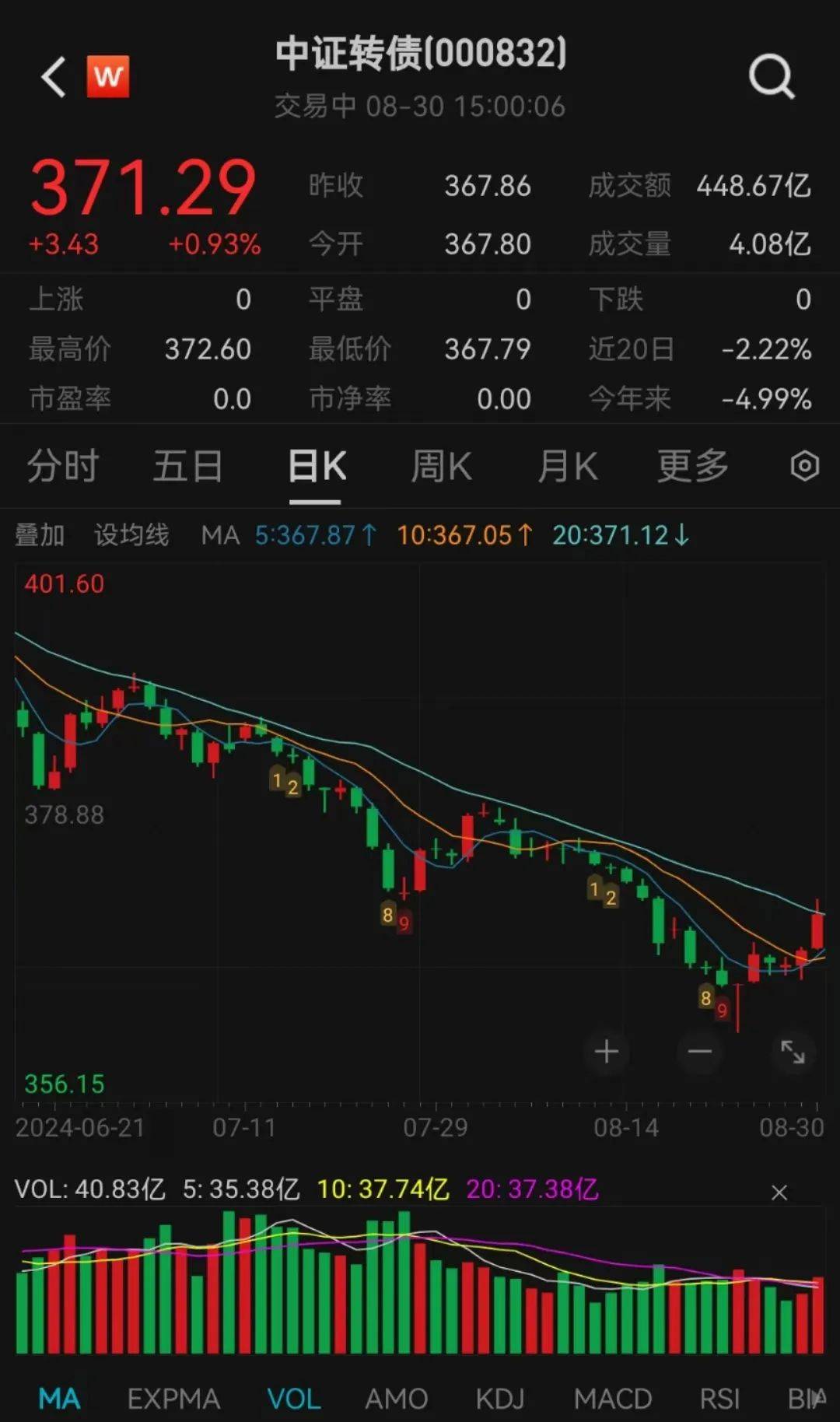840x1422 pixels.
Task: Click the '1 2' event badge on chart
Action: click(x=284, y=784)
